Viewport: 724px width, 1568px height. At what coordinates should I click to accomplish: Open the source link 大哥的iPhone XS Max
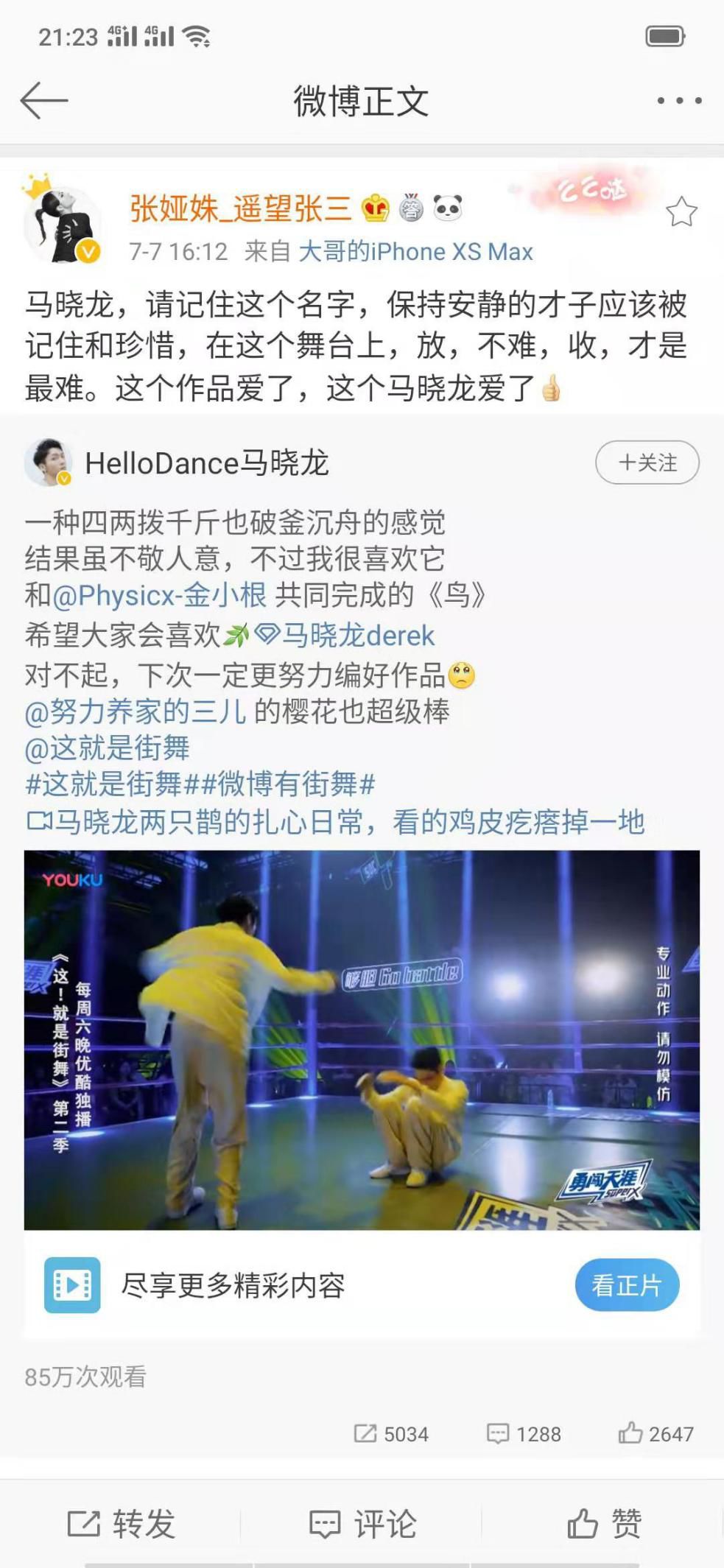click(416, 250)
